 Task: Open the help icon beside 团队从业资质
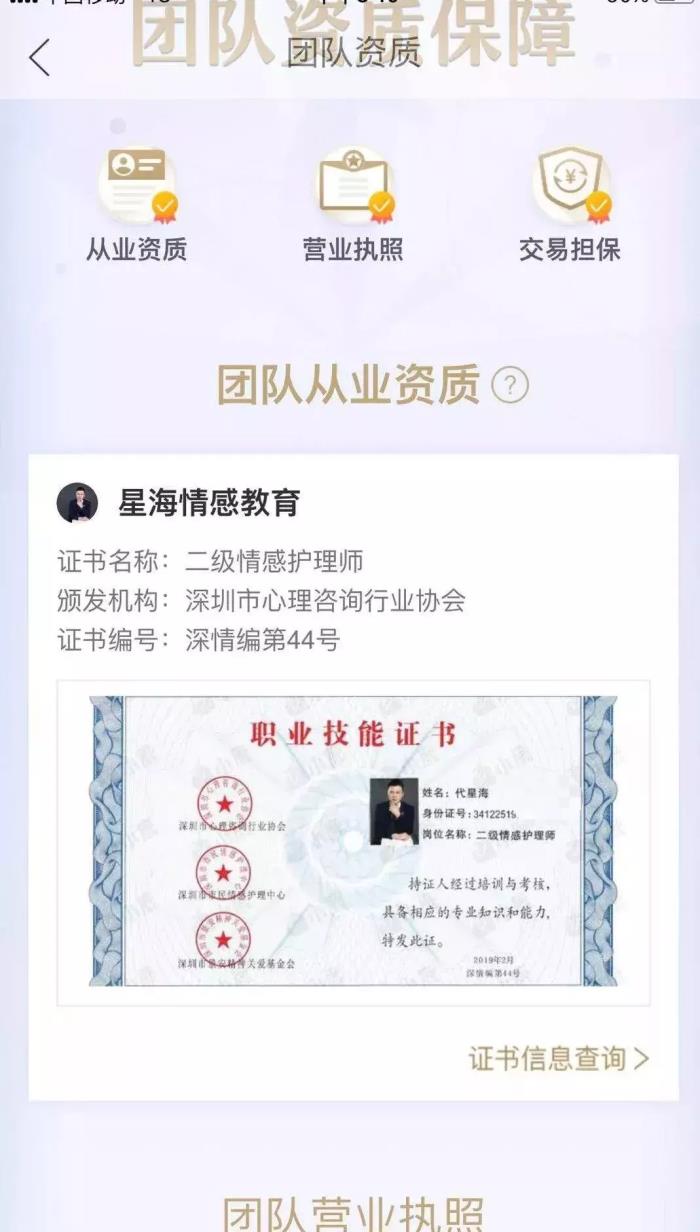(510, 385)
